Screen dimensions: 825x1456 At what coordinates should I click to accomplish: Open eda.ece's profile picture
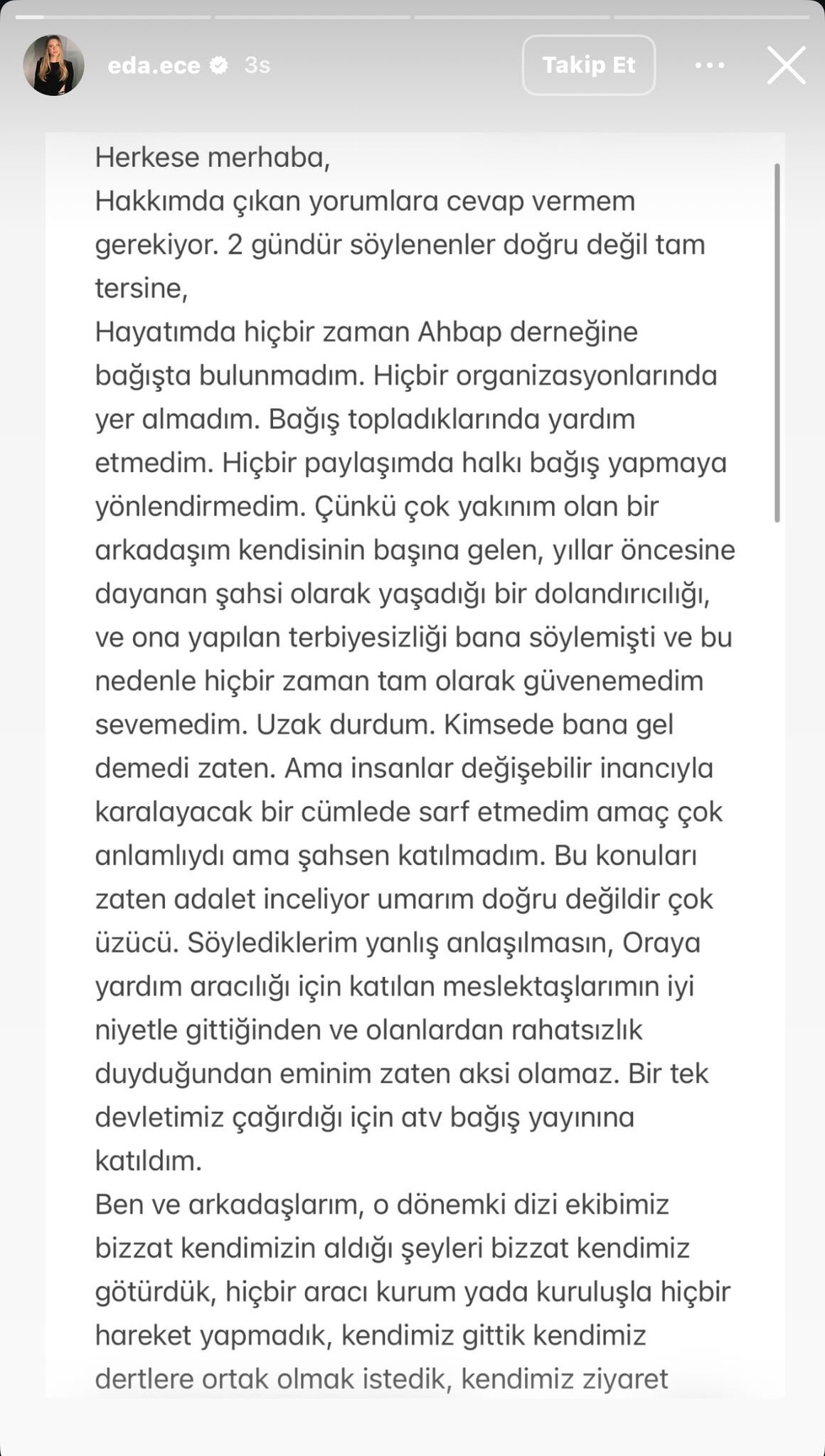pos(53,65)
